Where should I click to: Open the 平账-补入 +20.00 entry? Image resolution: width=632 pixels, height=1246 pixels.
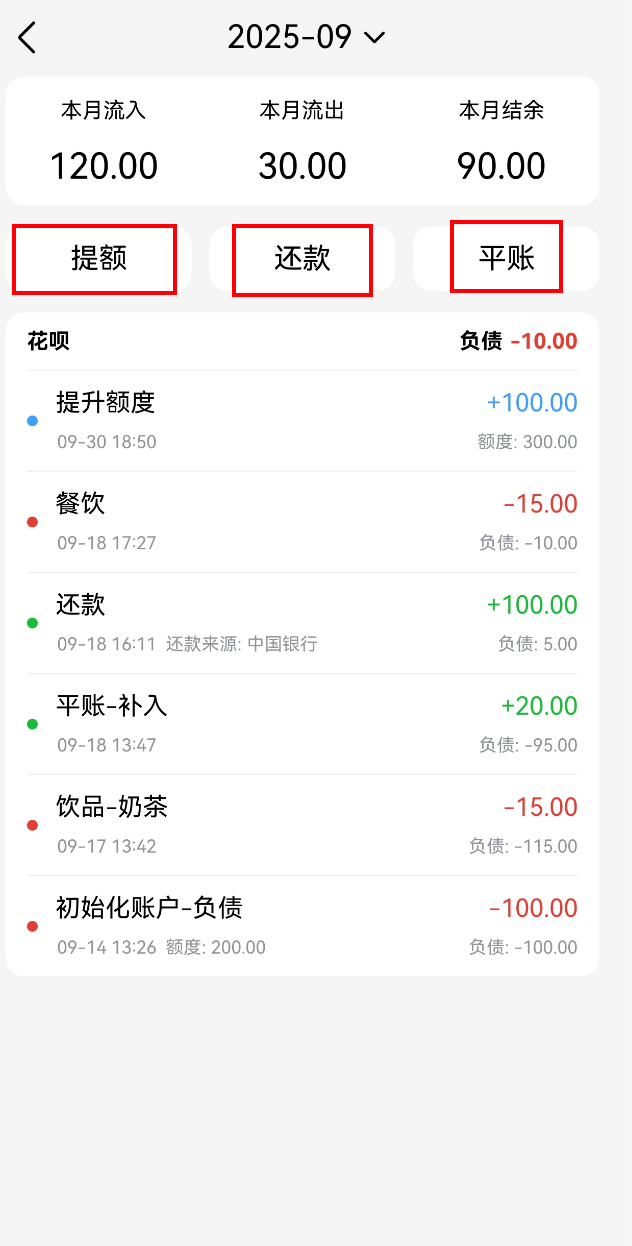pyautogui.click(x=302, y=723)
